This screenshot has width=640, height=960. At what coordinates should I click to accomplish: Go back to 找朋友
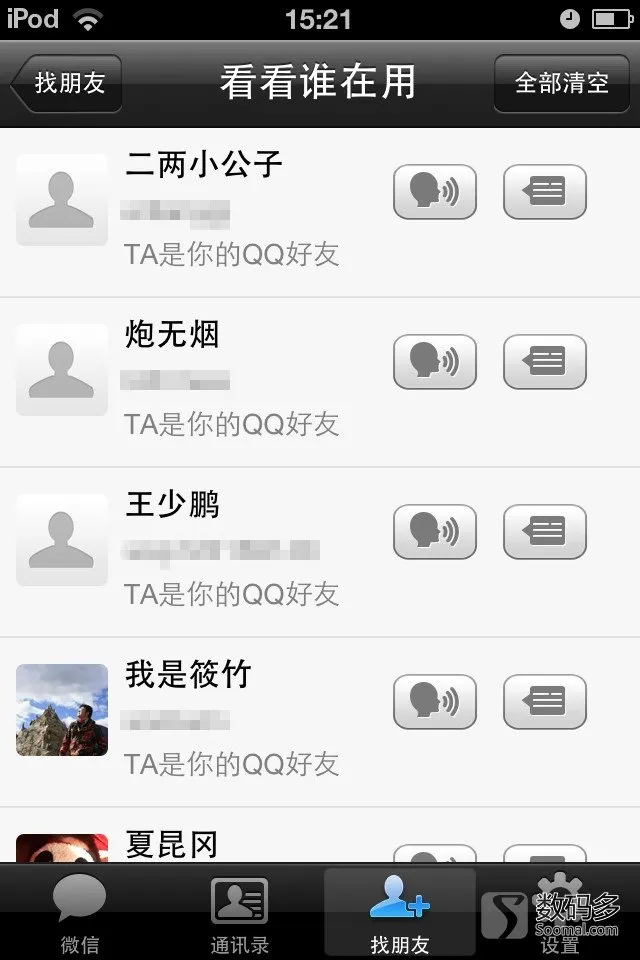(66, 83)
